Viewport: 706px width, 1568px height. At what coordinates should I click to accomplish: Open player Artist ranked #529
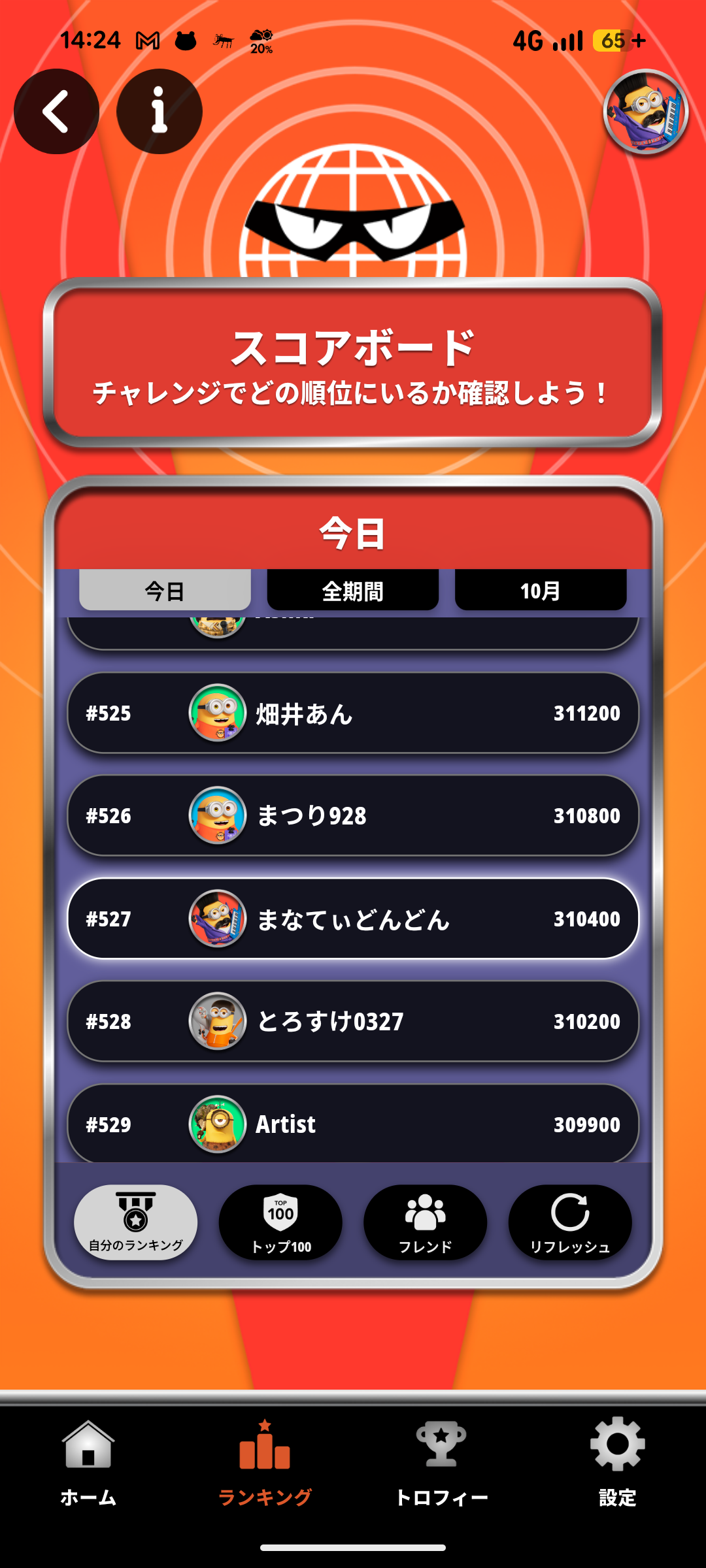(353, 1124)
